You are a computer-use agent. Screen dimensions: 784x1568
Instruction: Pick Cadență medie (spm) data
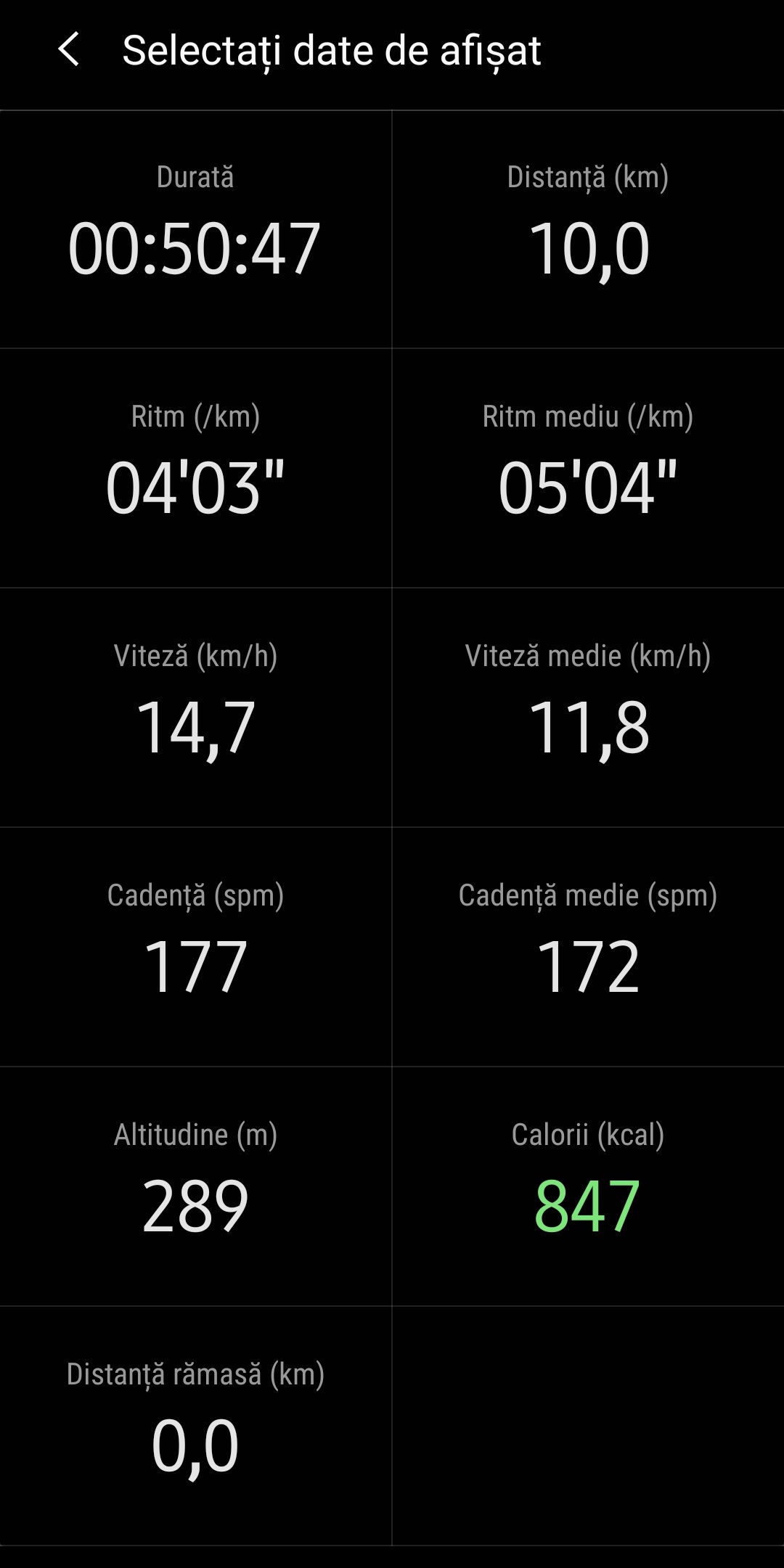(x=587, y=947)
